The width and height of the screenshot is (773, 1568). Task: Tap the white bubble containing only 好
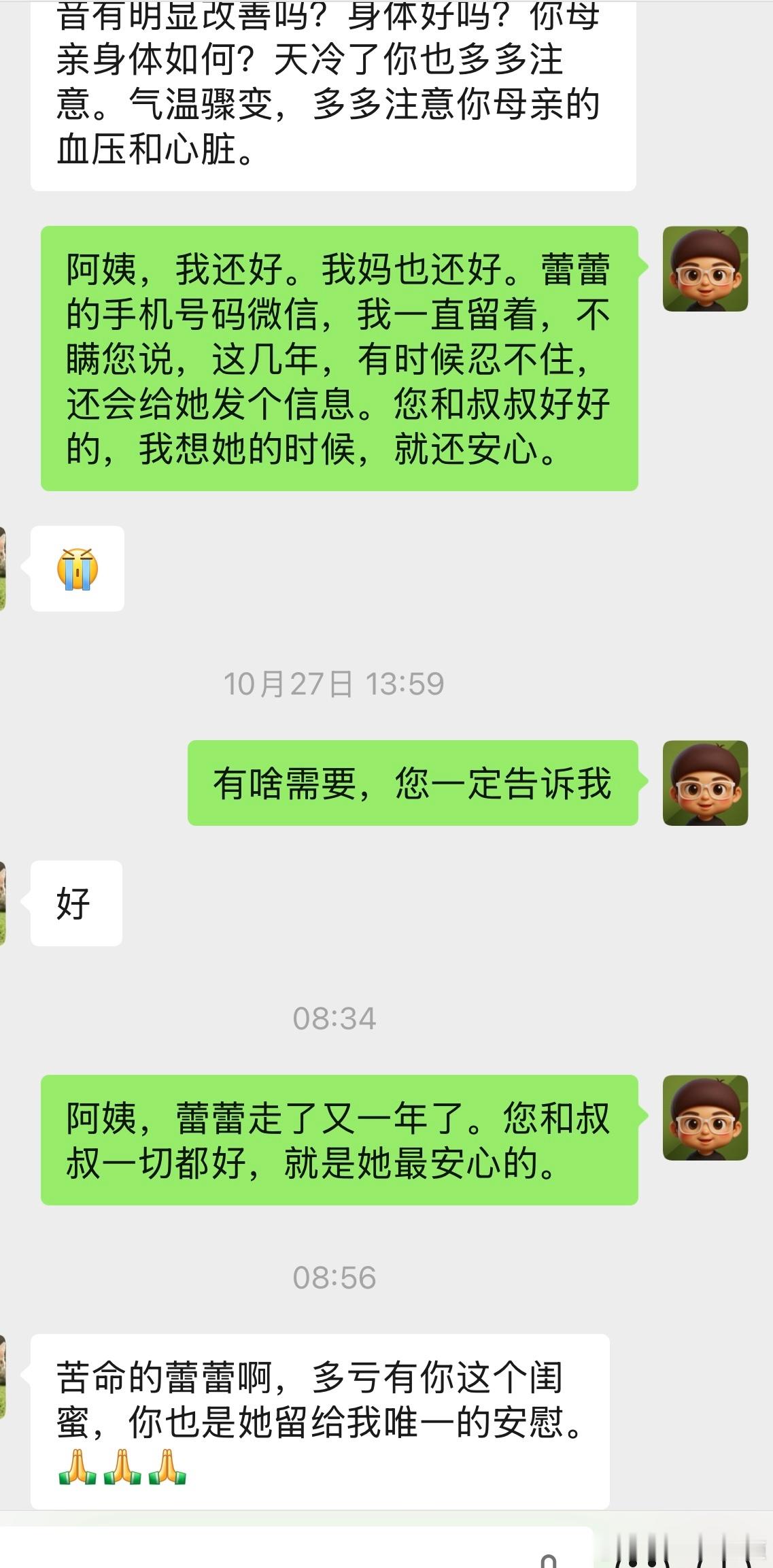pos(76,903)
